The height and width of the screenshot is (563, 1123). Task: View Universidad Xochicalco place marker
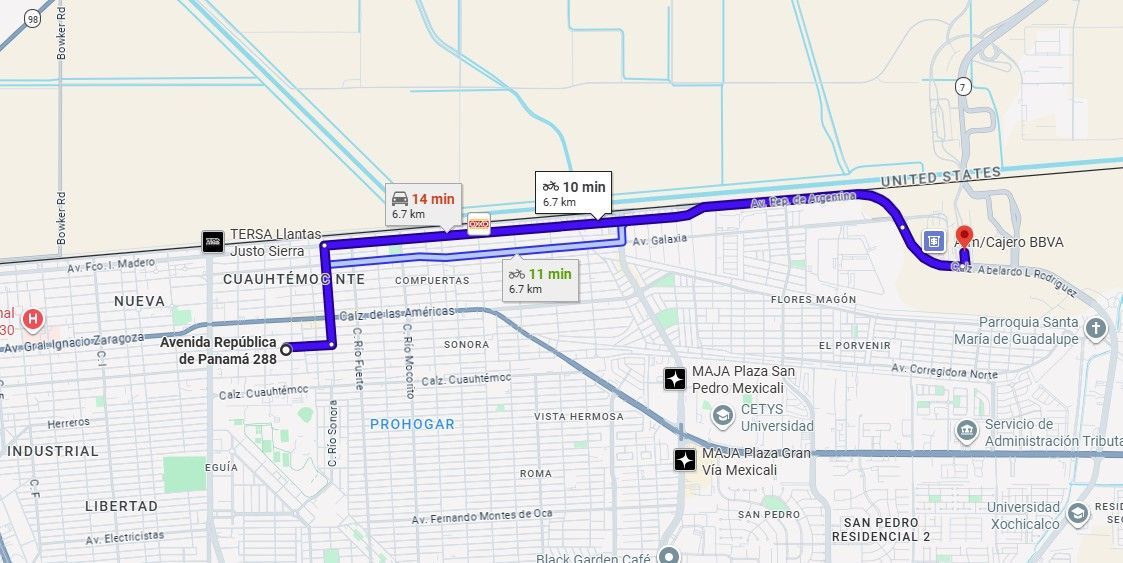[1077, 514]
